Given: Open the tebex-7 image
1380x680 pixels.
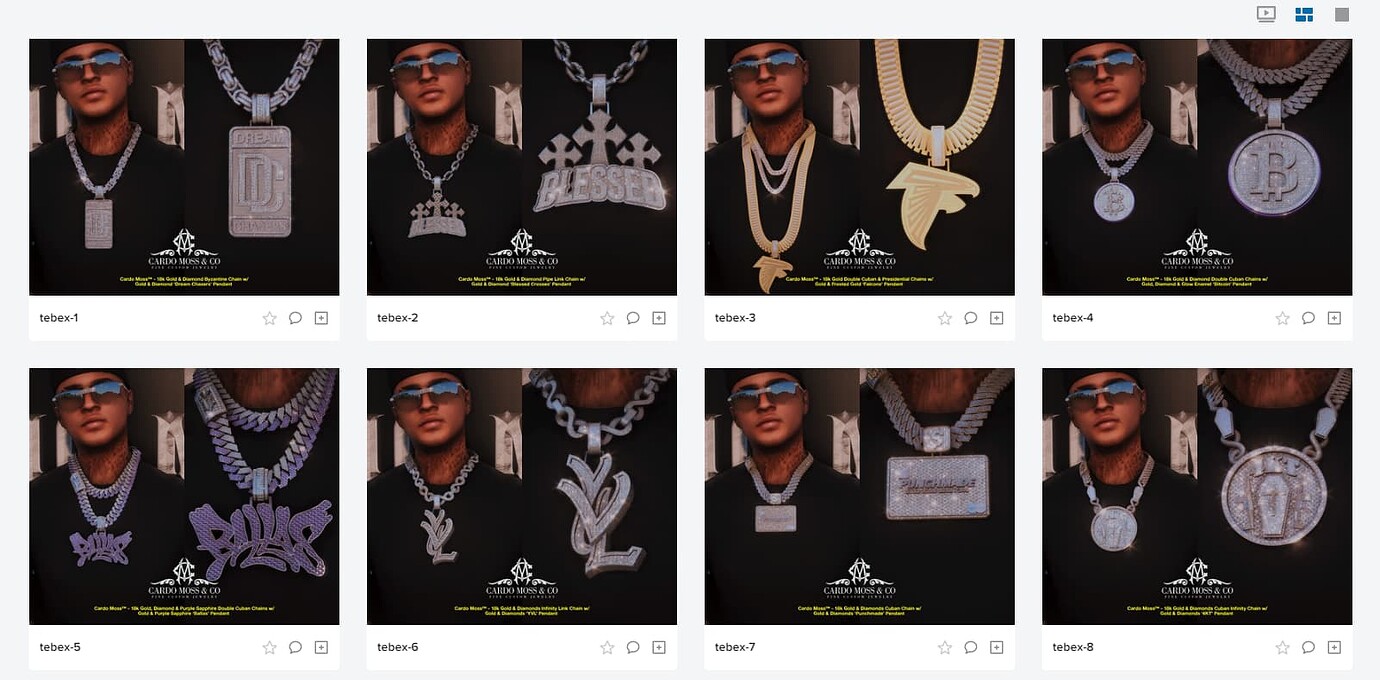Looking at the screenshot, I should [x=860, y=496].
